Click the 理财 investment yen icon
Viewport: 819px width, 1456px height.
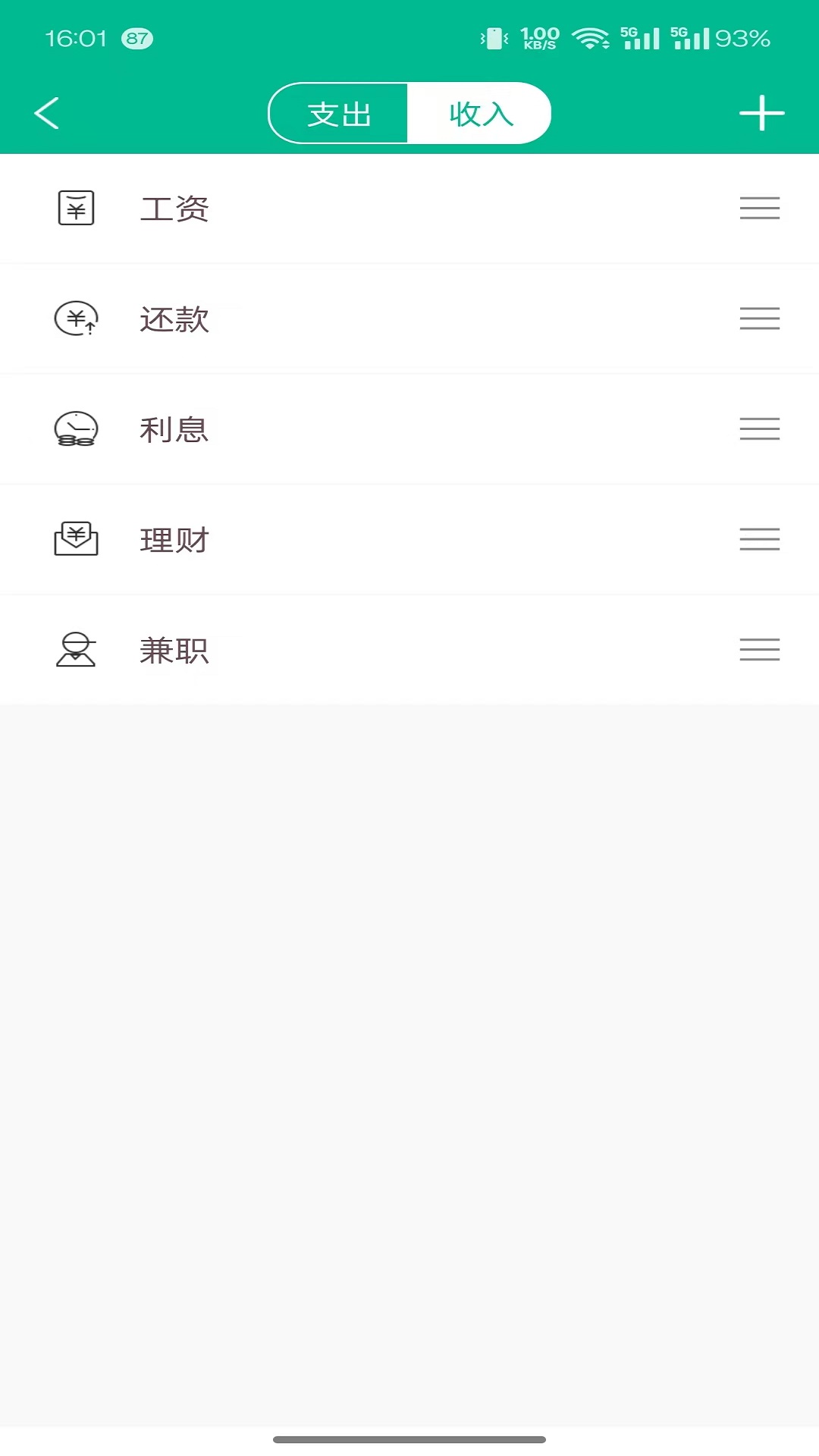[x=76, y=540]
